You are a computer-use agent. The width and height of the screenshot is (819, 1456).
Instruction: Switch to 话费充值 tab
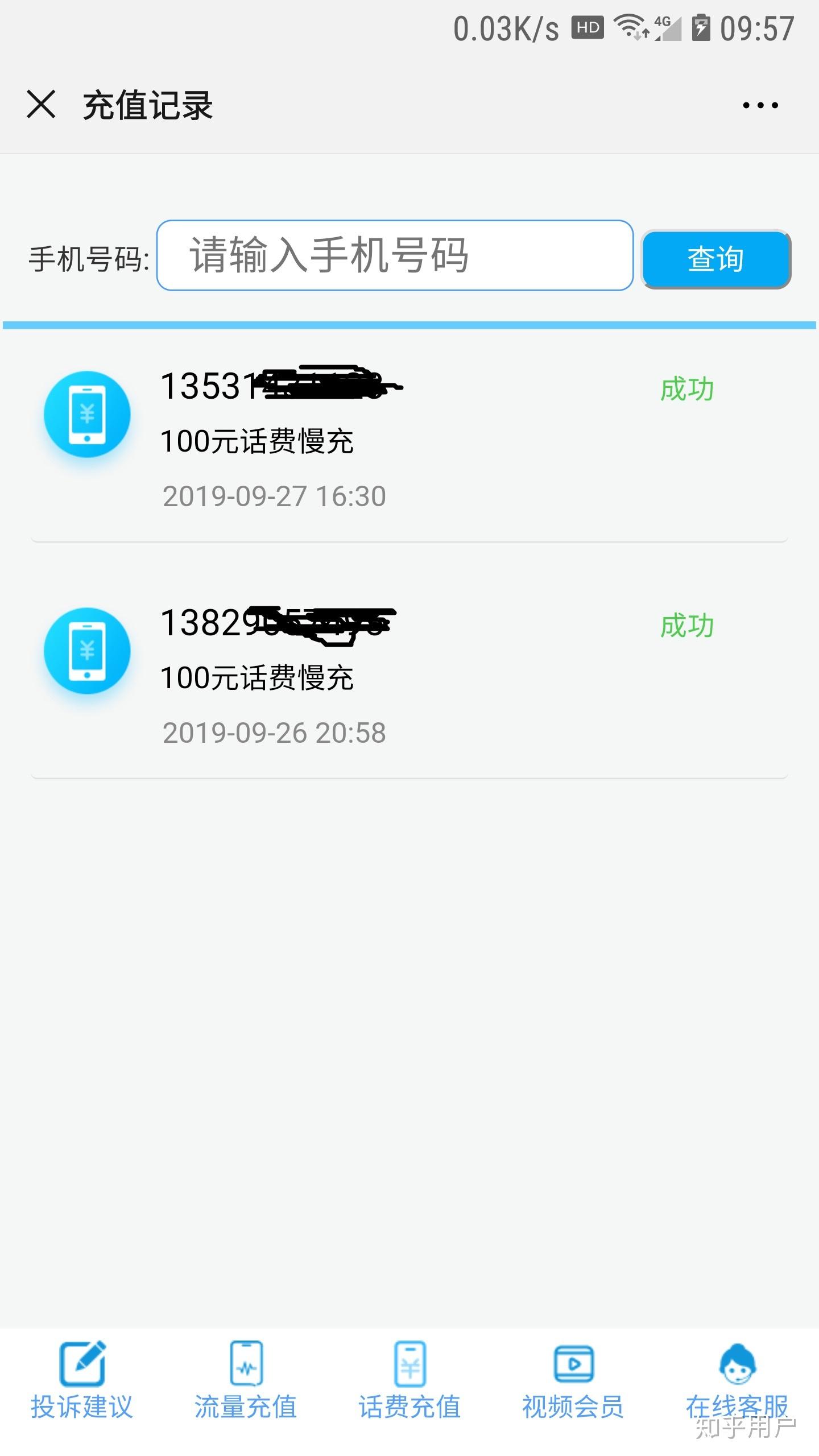(x=409, y=1382)
